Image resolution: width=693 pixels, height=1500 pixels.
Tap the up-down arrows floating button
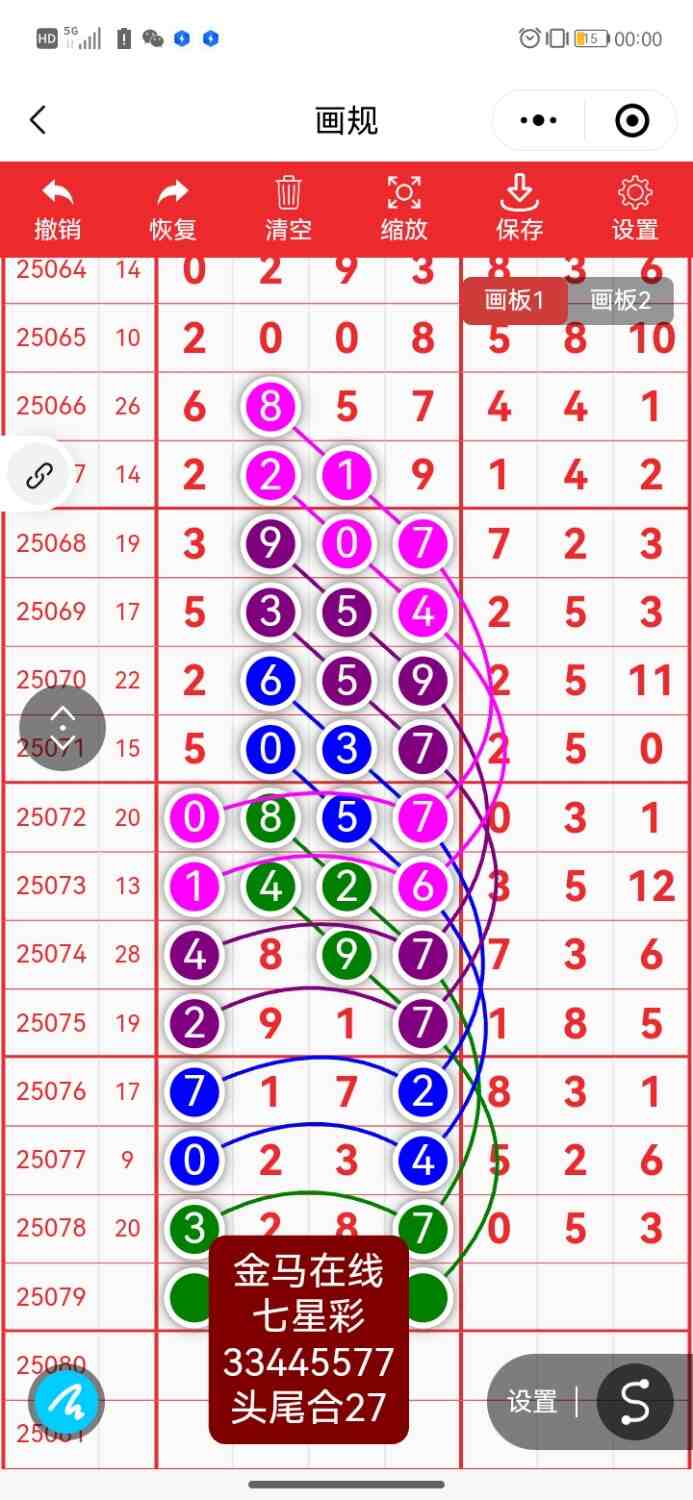62,727
